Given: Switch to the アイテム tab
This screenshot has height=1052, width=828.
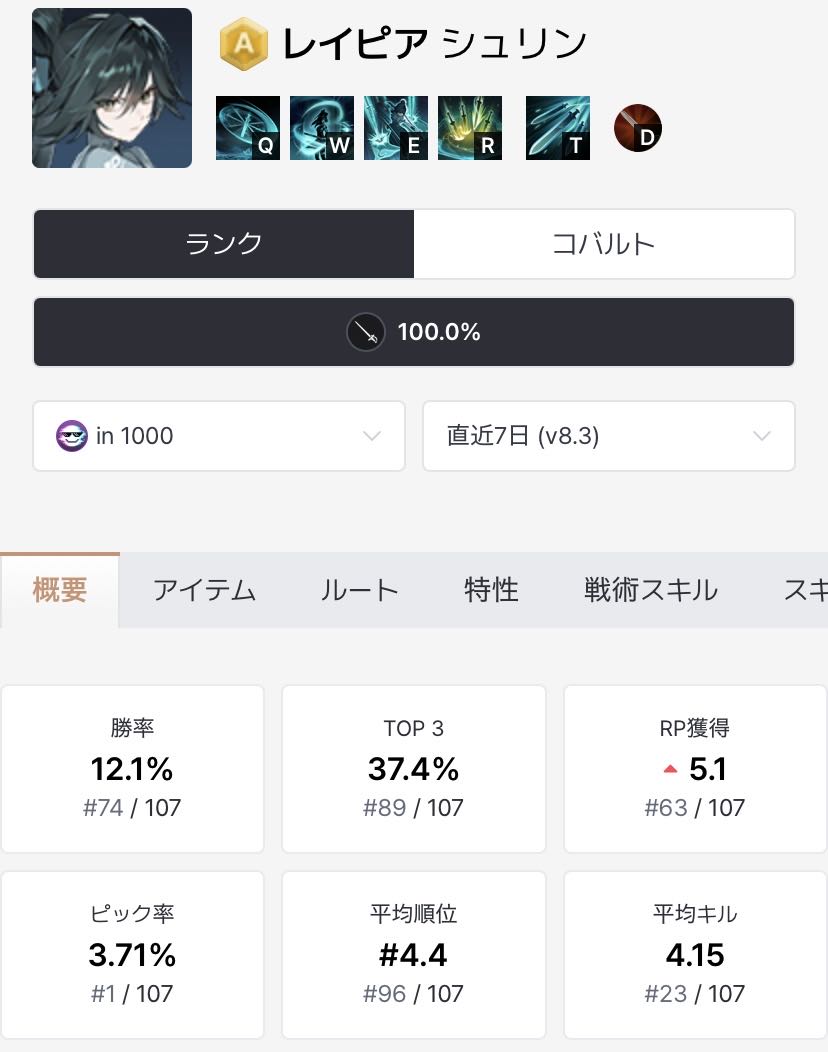Looking at the screenshot, I should point(204,590).
